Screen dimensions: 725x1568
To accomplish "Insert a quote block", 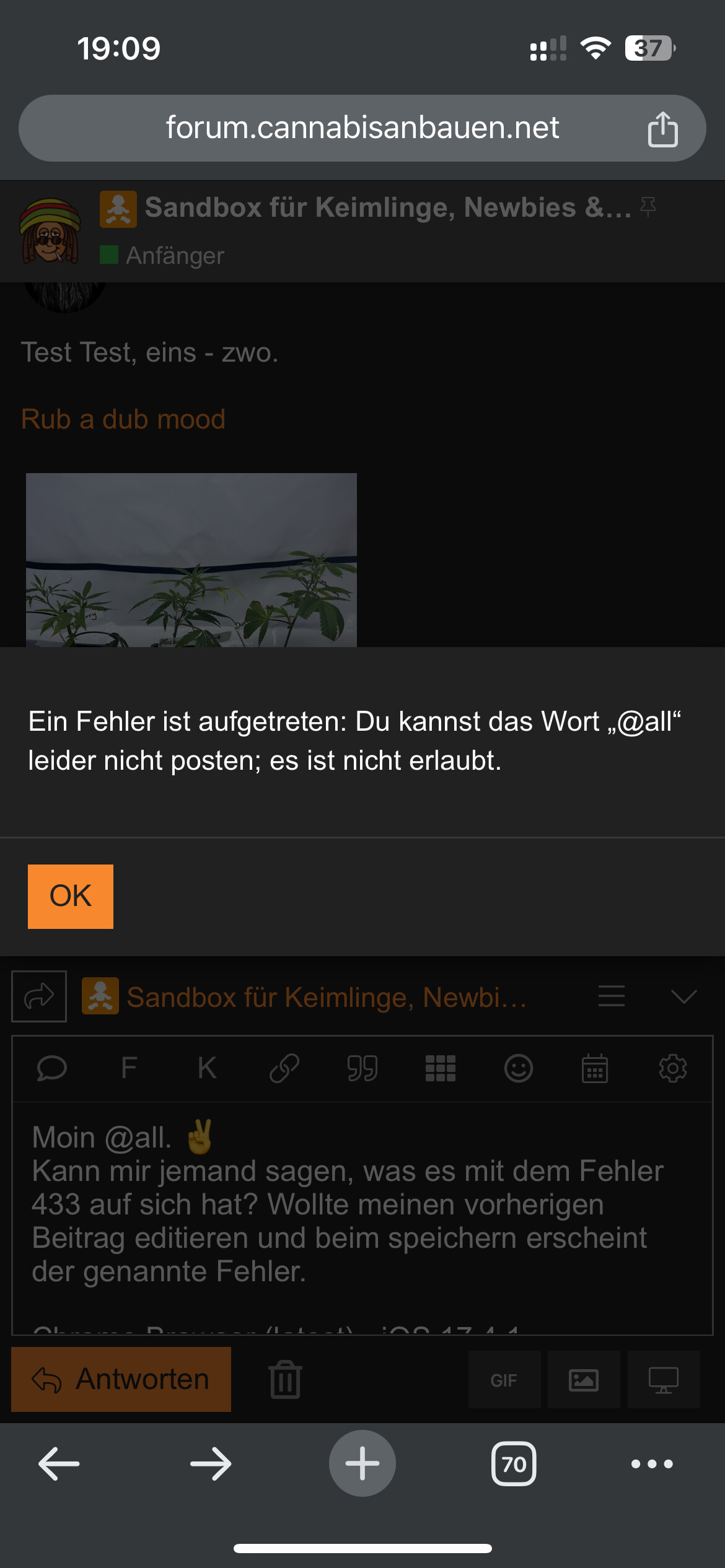I will click(x=362, y=1068).
